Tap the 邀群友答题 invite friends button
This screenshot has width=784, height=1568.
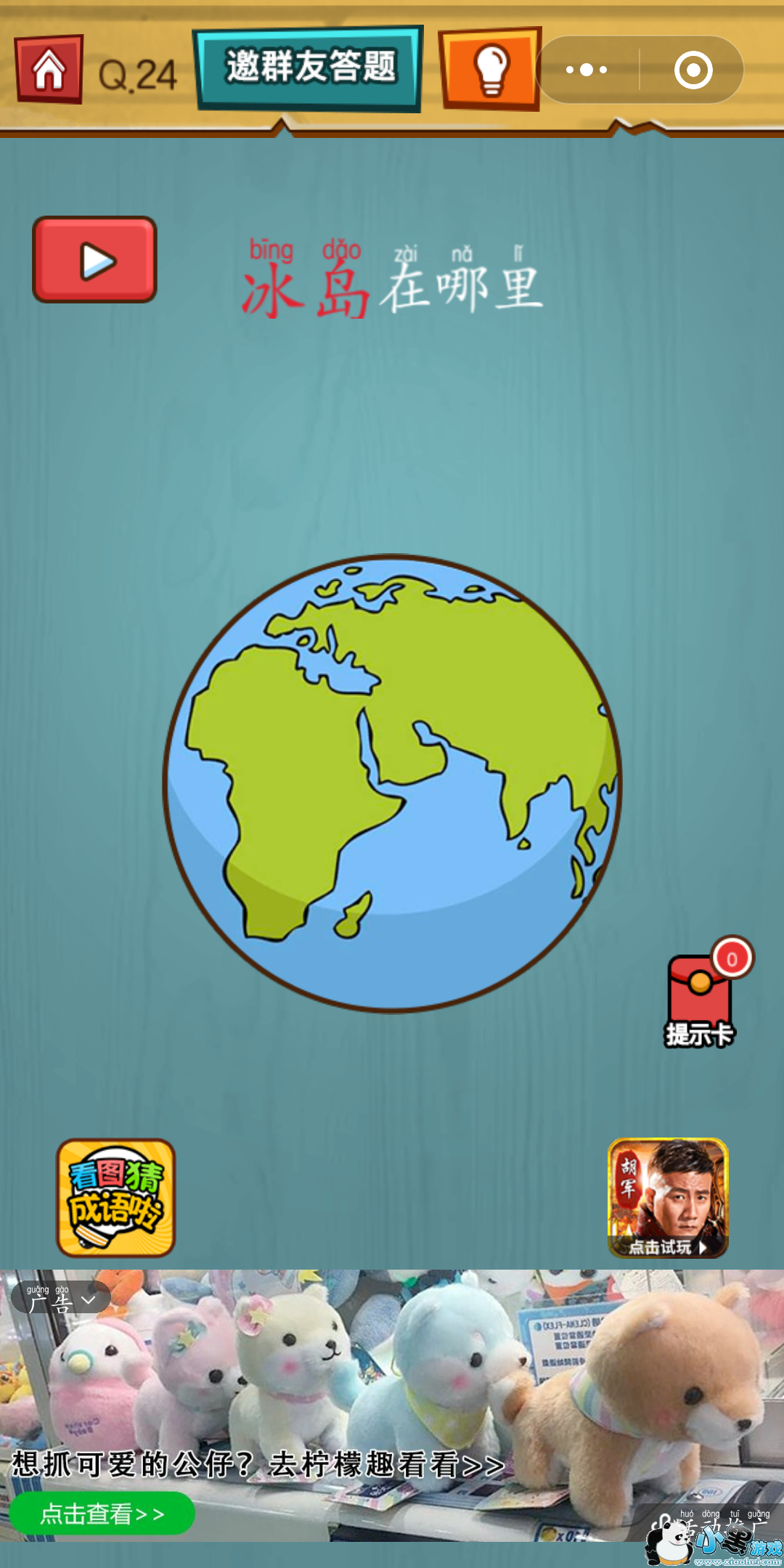pos(309,68)
